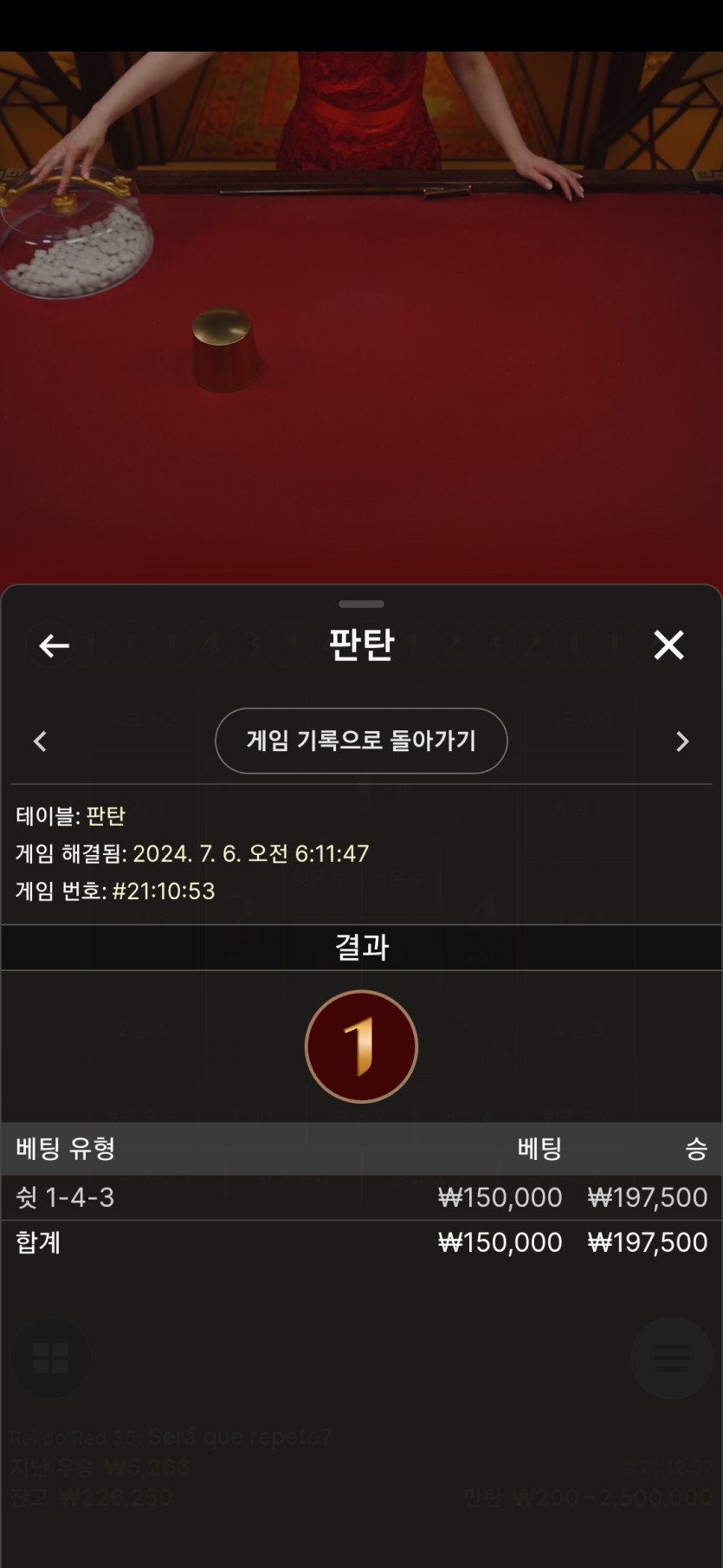This screenshot has height=1568, width=723.
Task: Go to the previous game record
Action: click(x=40, y=742)
